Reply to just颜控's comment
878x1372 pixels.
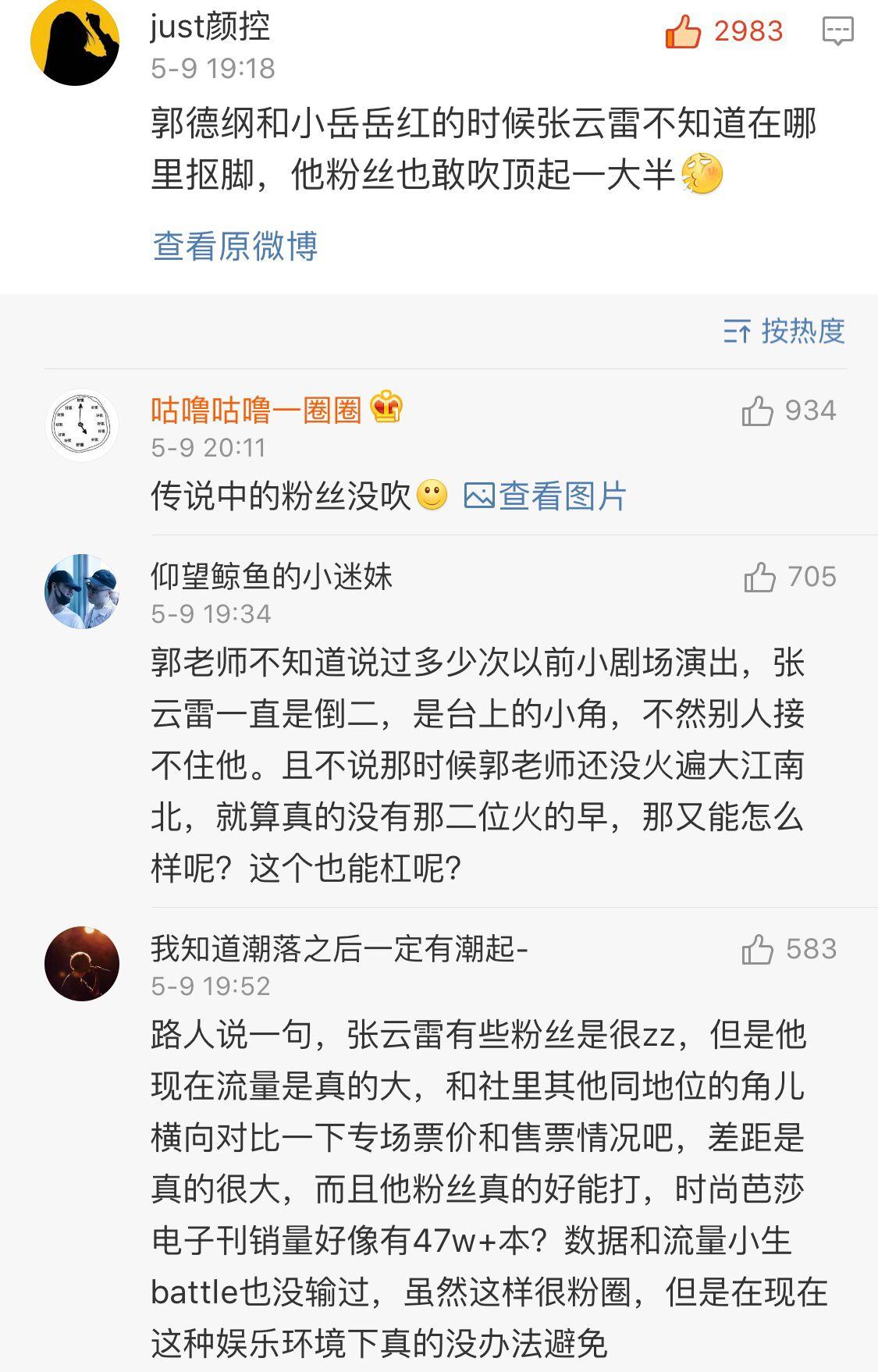pos(837,32)
